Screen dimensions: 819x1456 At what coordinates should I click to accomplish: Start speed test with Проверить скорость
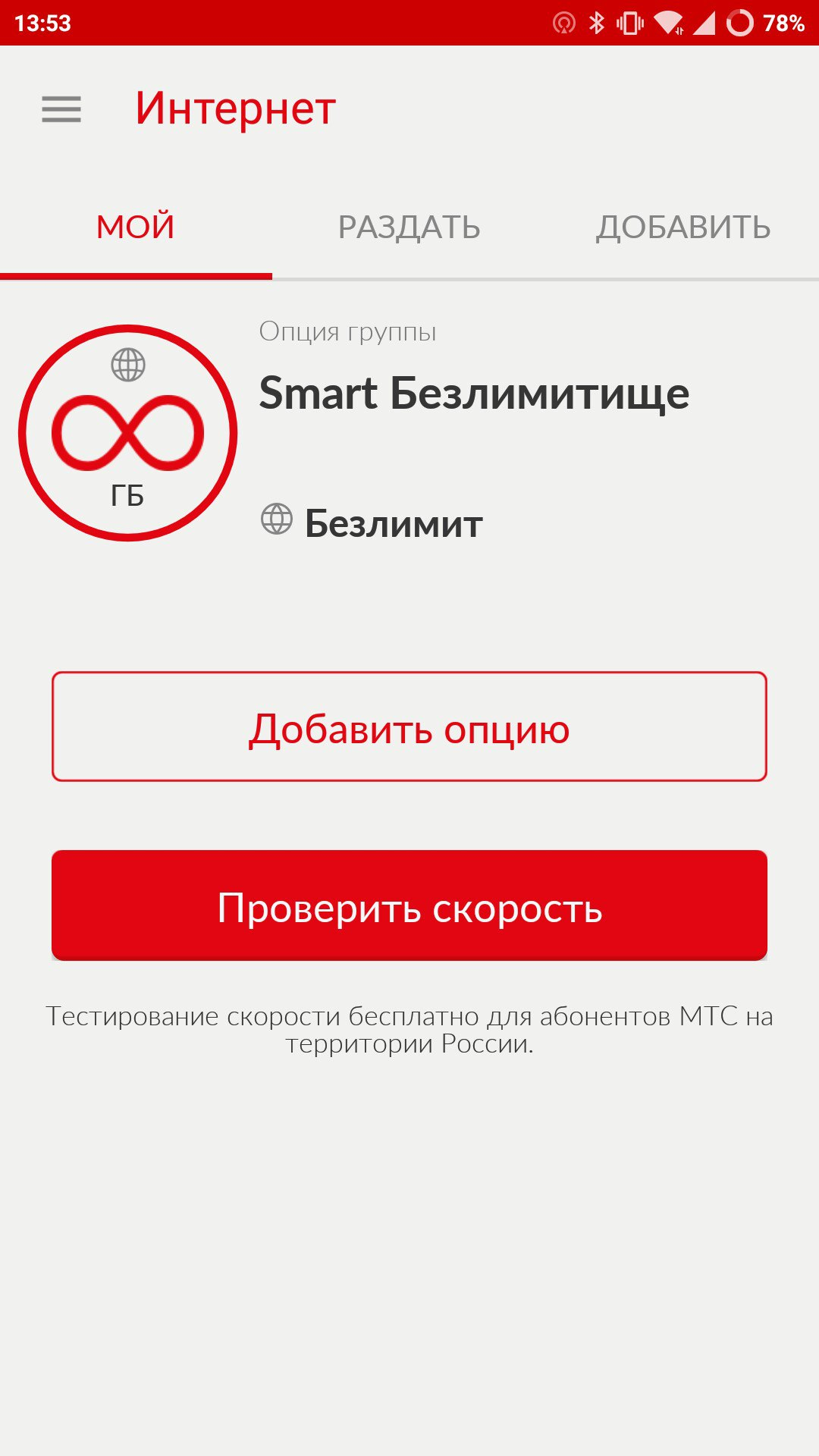pyautogui.click(x=409, y=905)
